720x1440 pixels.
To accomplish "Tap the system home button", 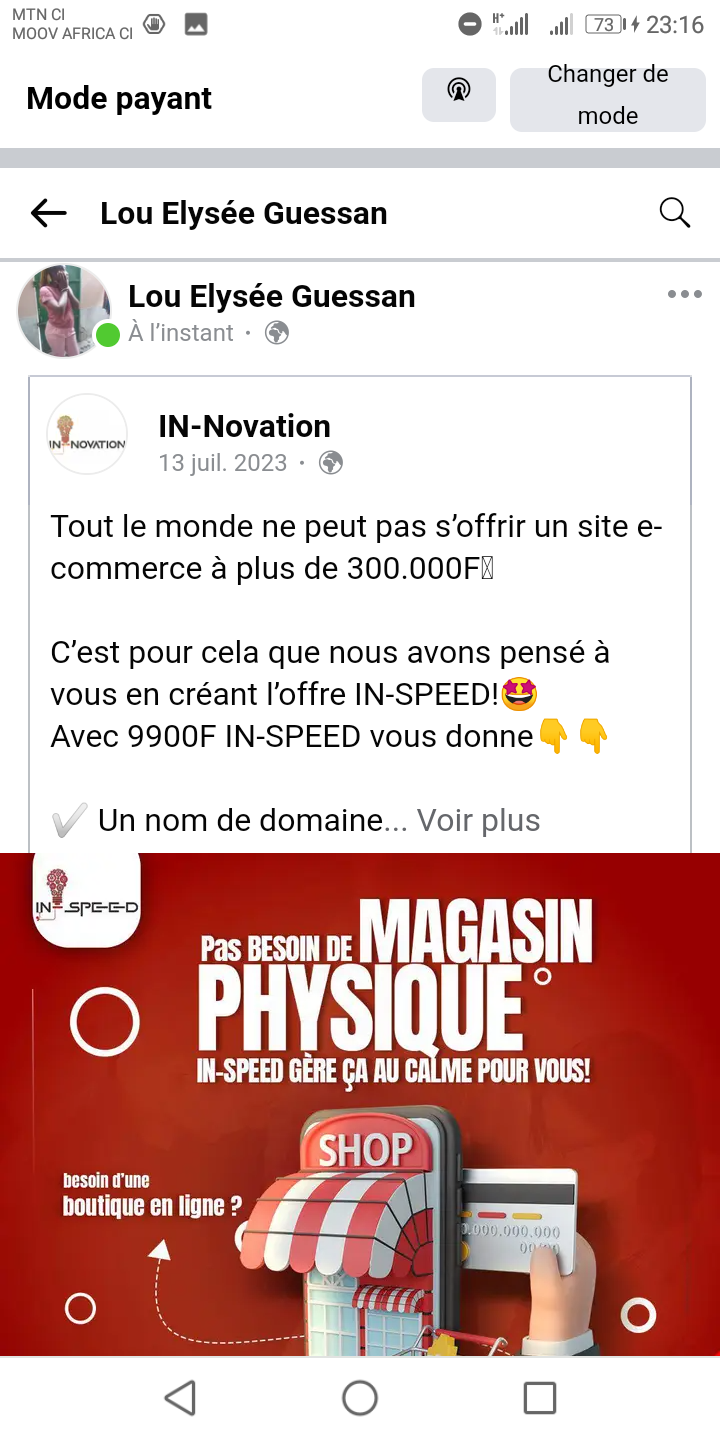I will [x=360, y=1398].
